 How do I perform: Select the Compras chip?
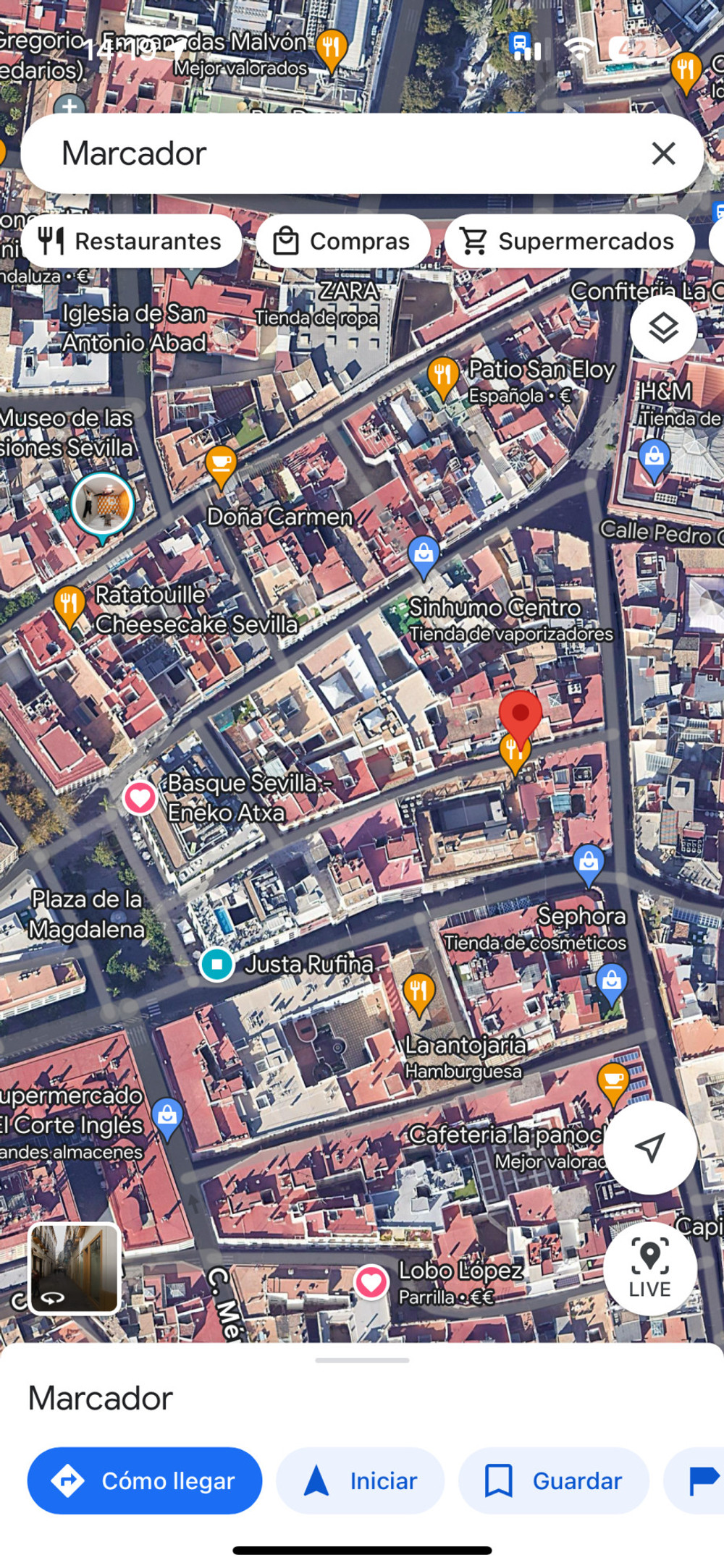point(343,241)
